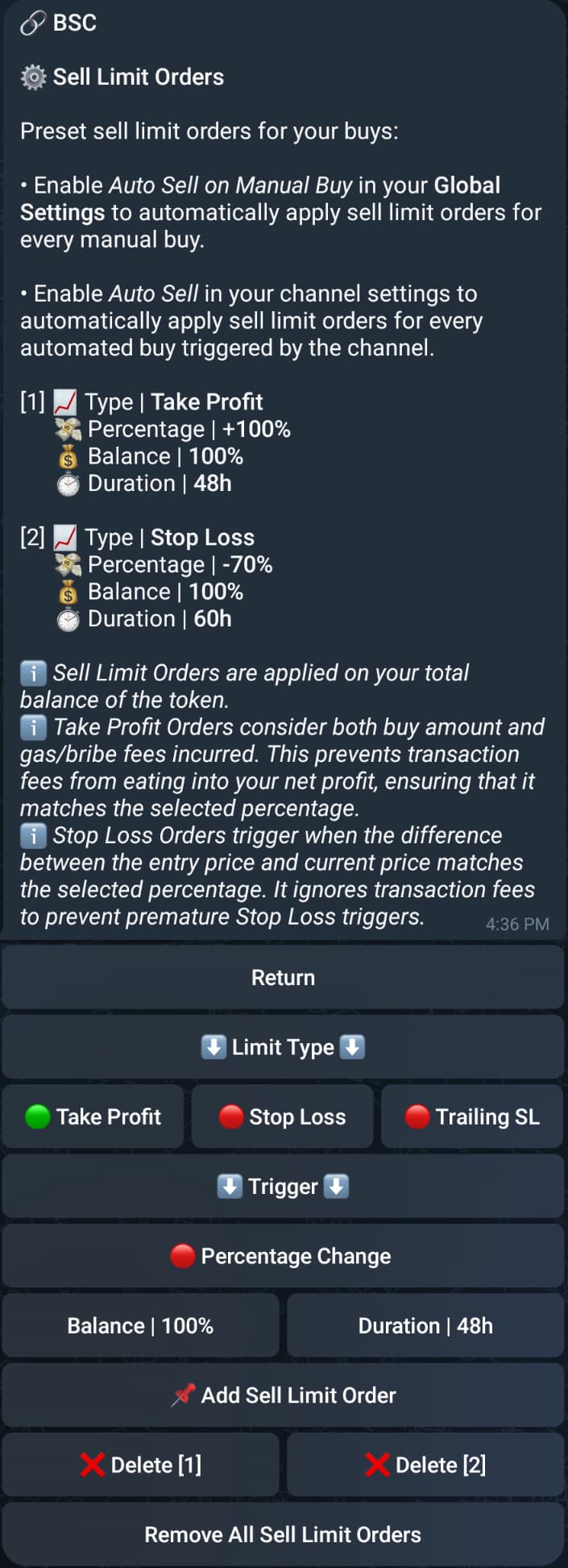Tap the Return button
The image size is (568, 1568).
[283, 977]
